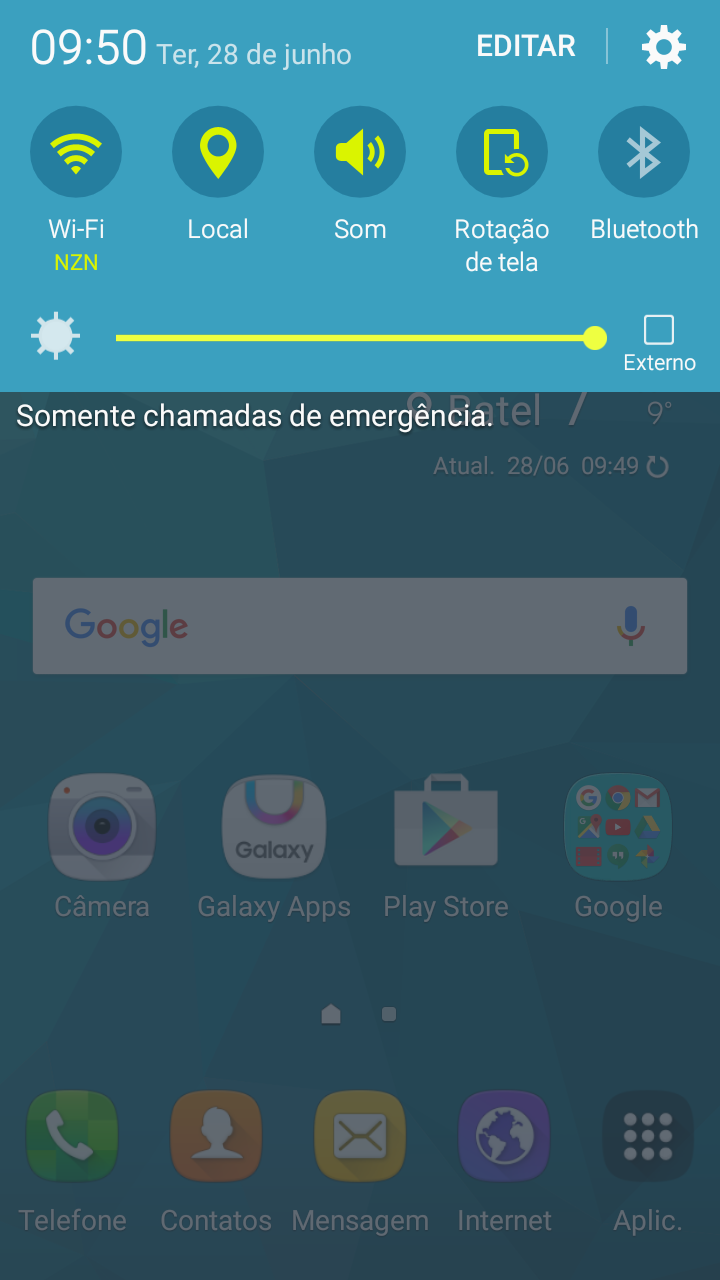Check the Externo brightness checkbox
This screenshot has height=1280, width=720.
click(659, 330)
